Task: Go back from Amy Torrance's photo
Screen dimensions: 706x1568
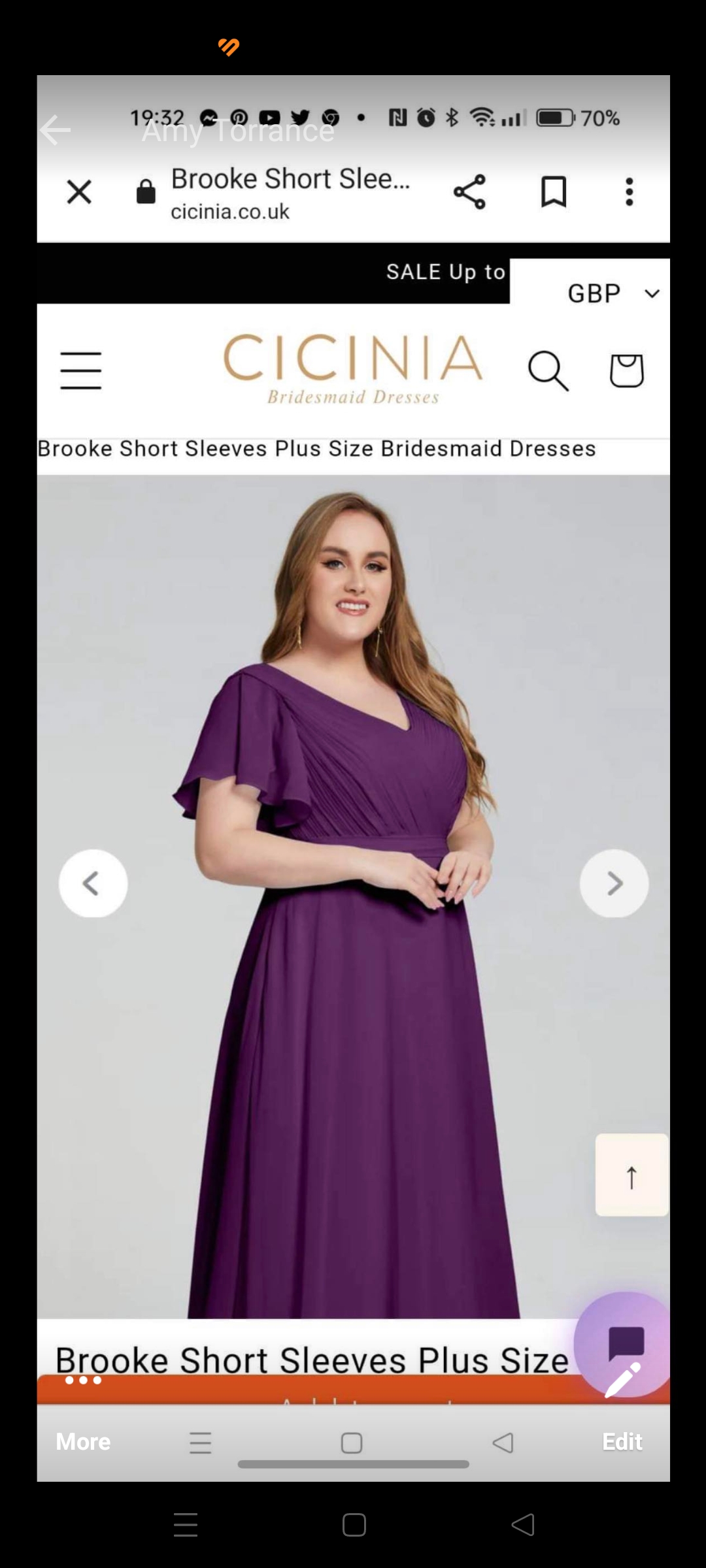Action: click(56, 131)
